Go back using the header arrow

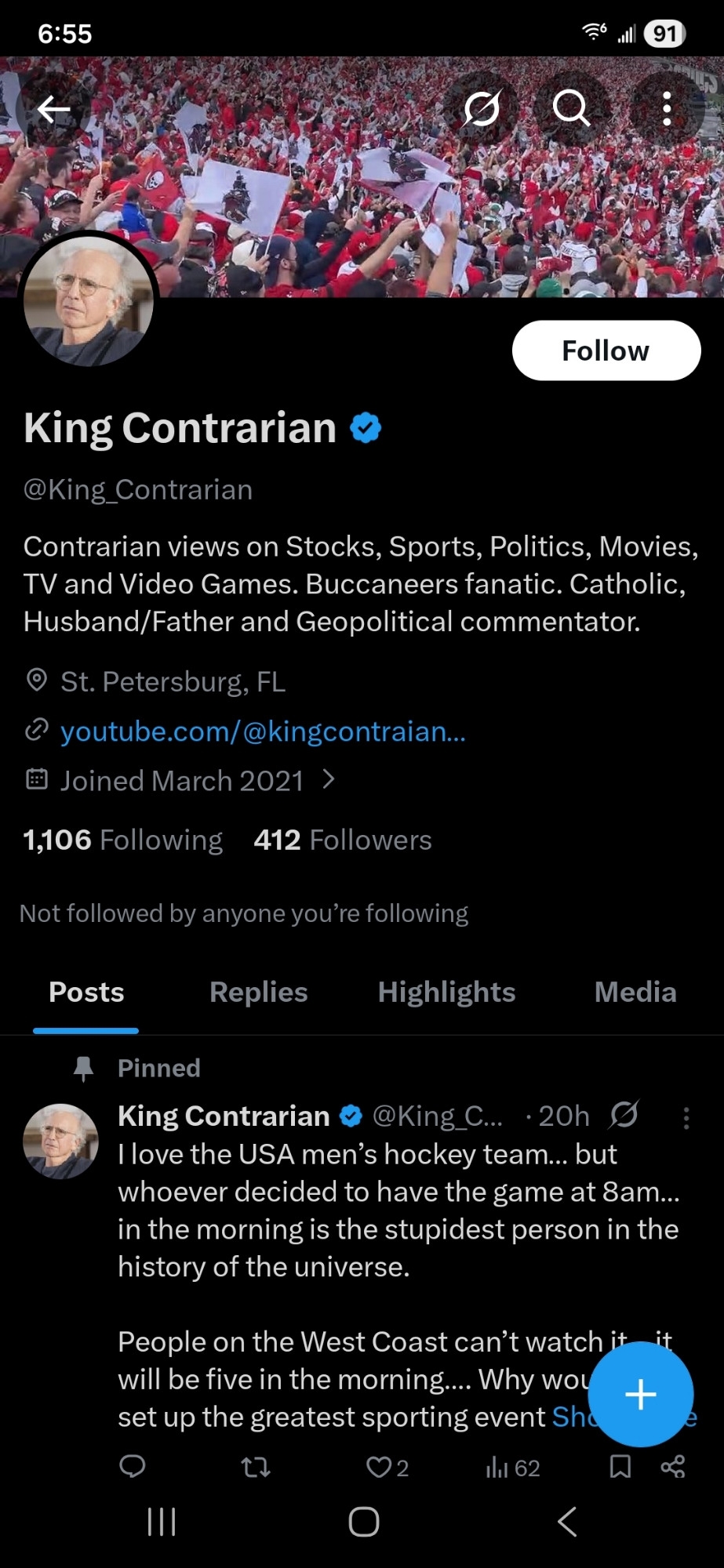[x=54, y=109]
